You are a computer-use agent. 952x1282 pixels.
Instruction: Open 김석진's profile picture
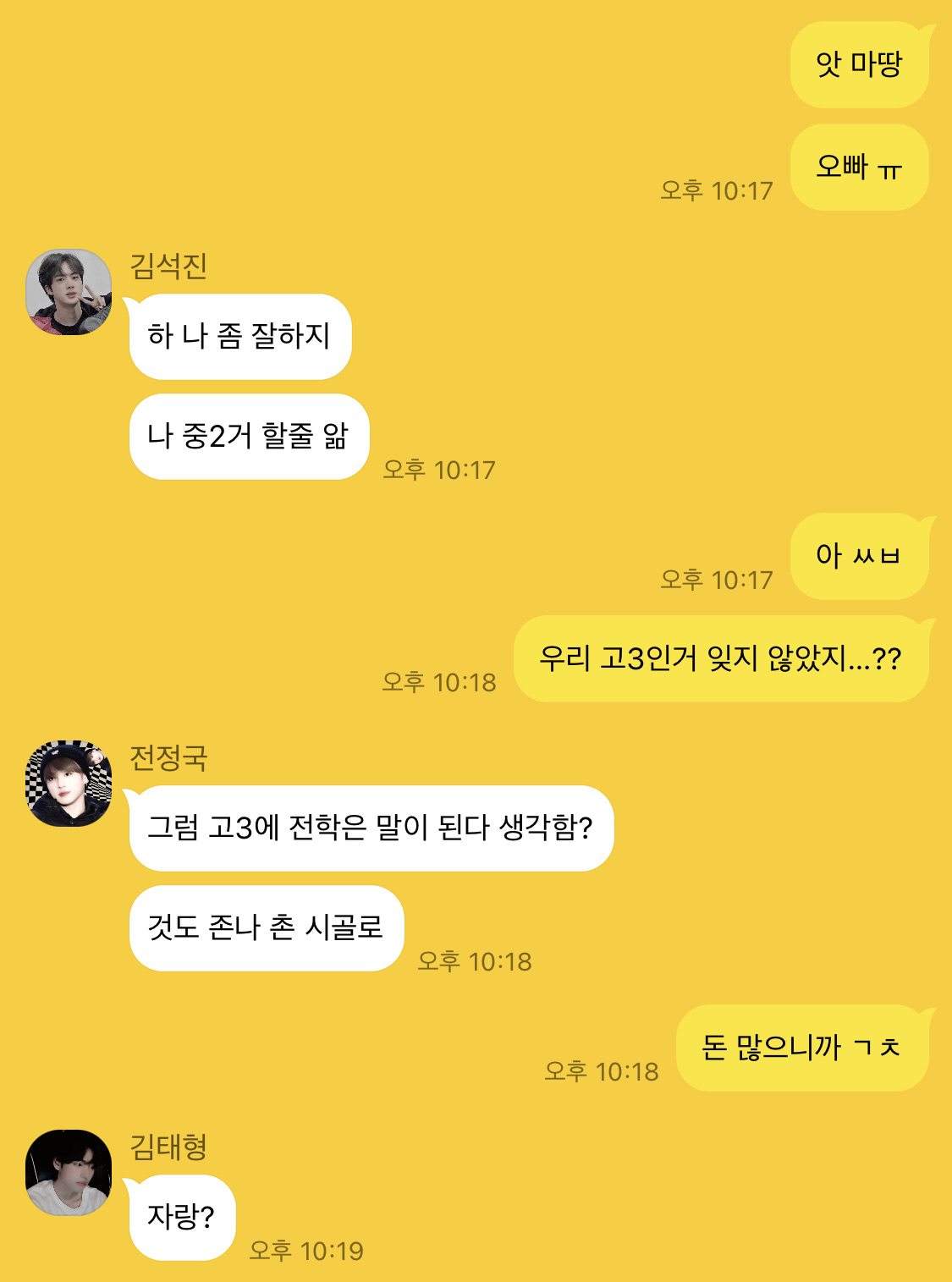point(69,292)
